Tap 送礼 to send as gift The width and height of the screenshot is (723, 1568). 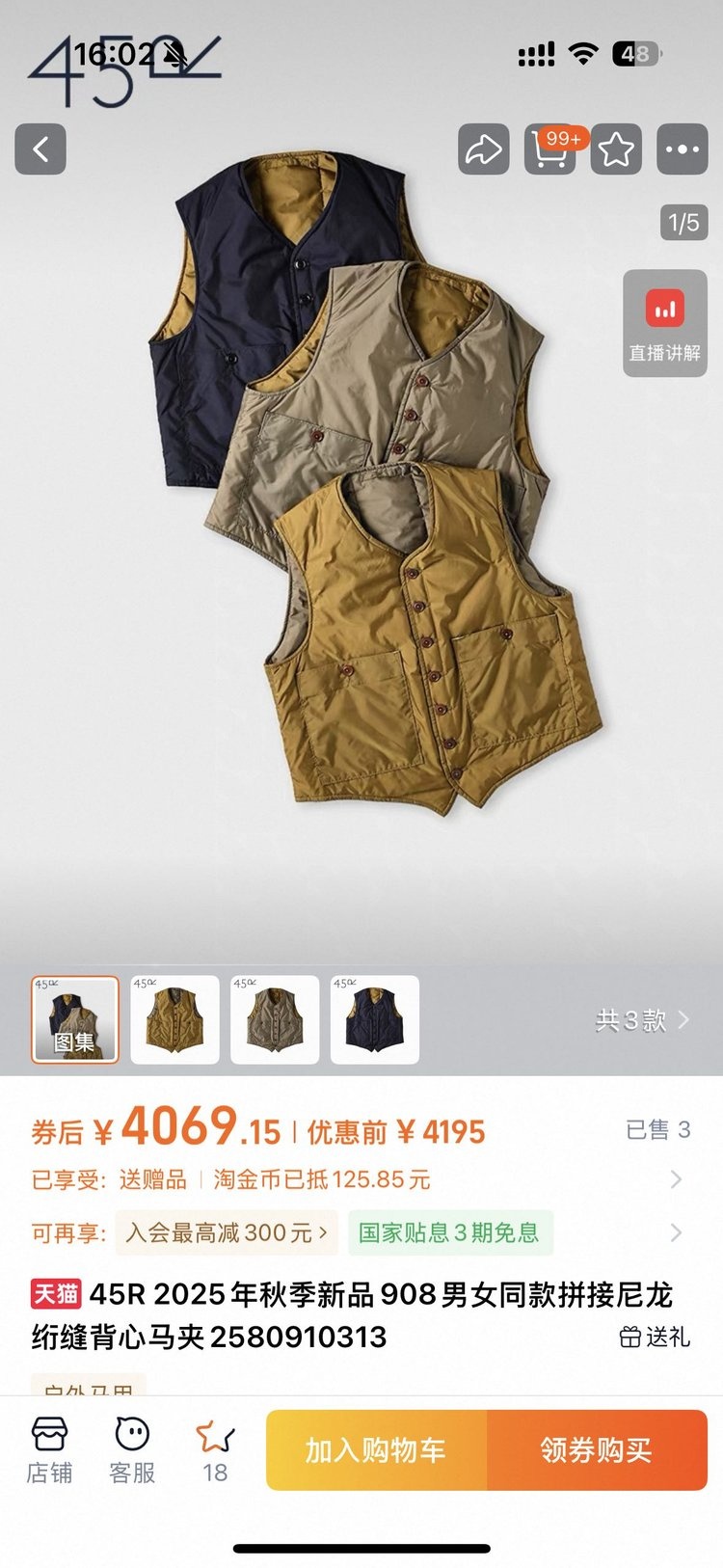655,1337
